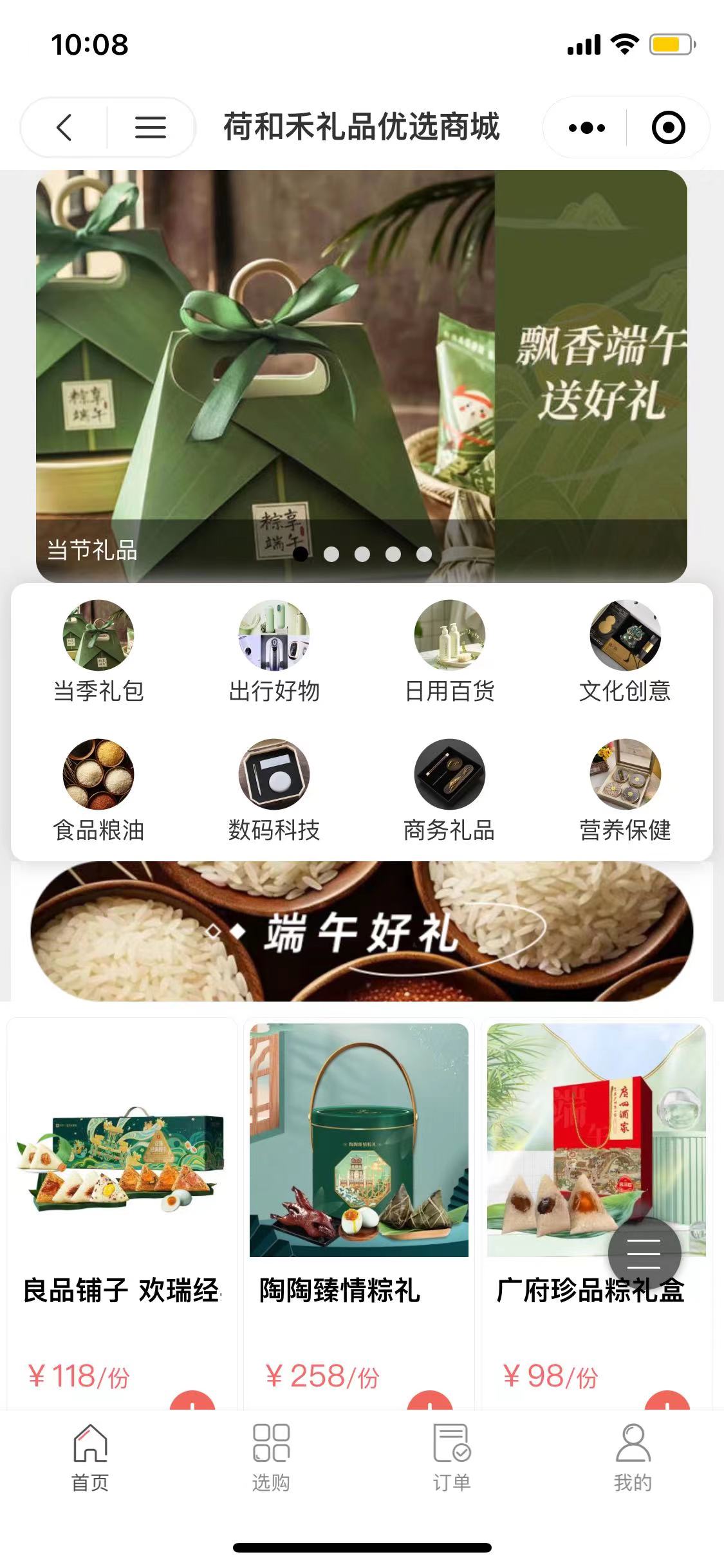Tap the back chevron arrow
The image size is (724, 1568).
[x=63, y=127]
